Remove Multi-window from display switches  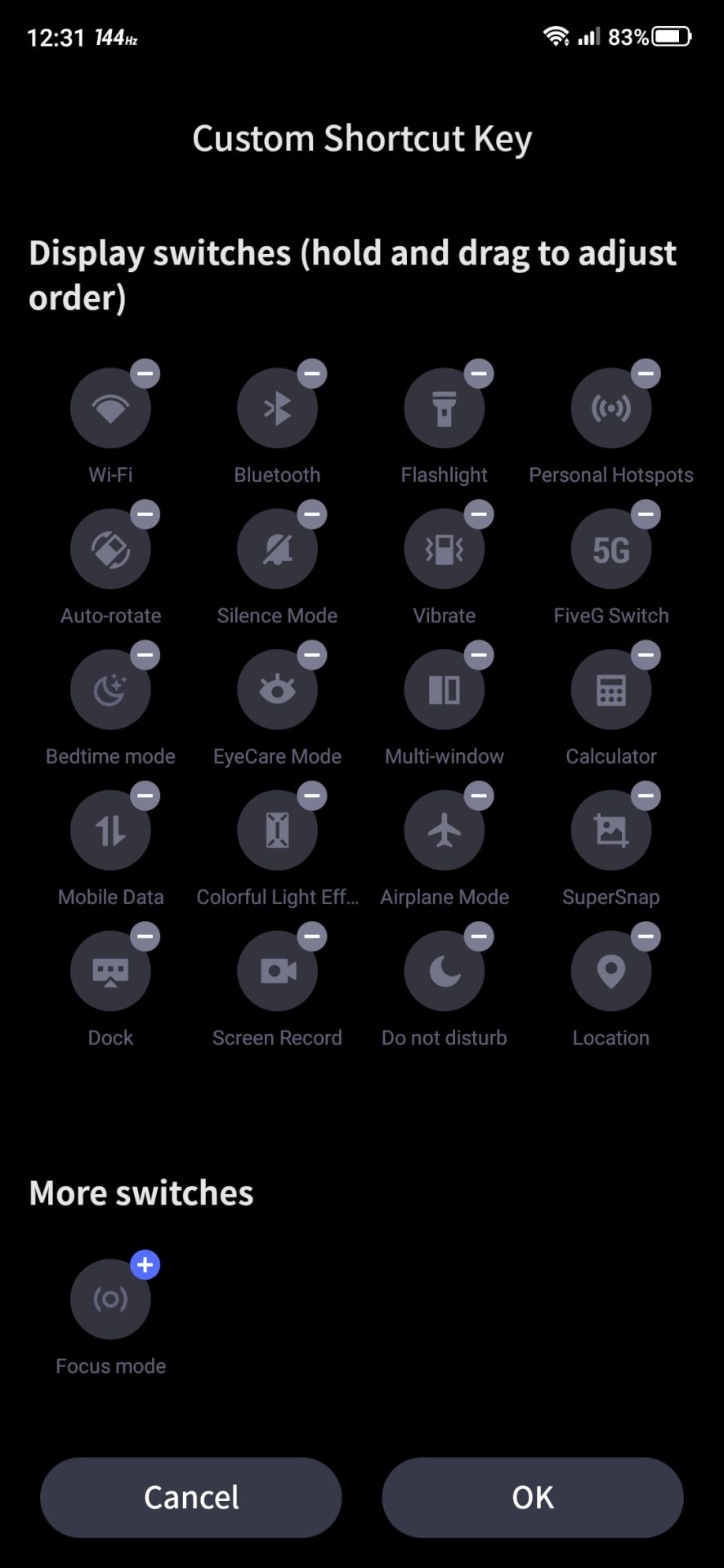coord(479,655)
